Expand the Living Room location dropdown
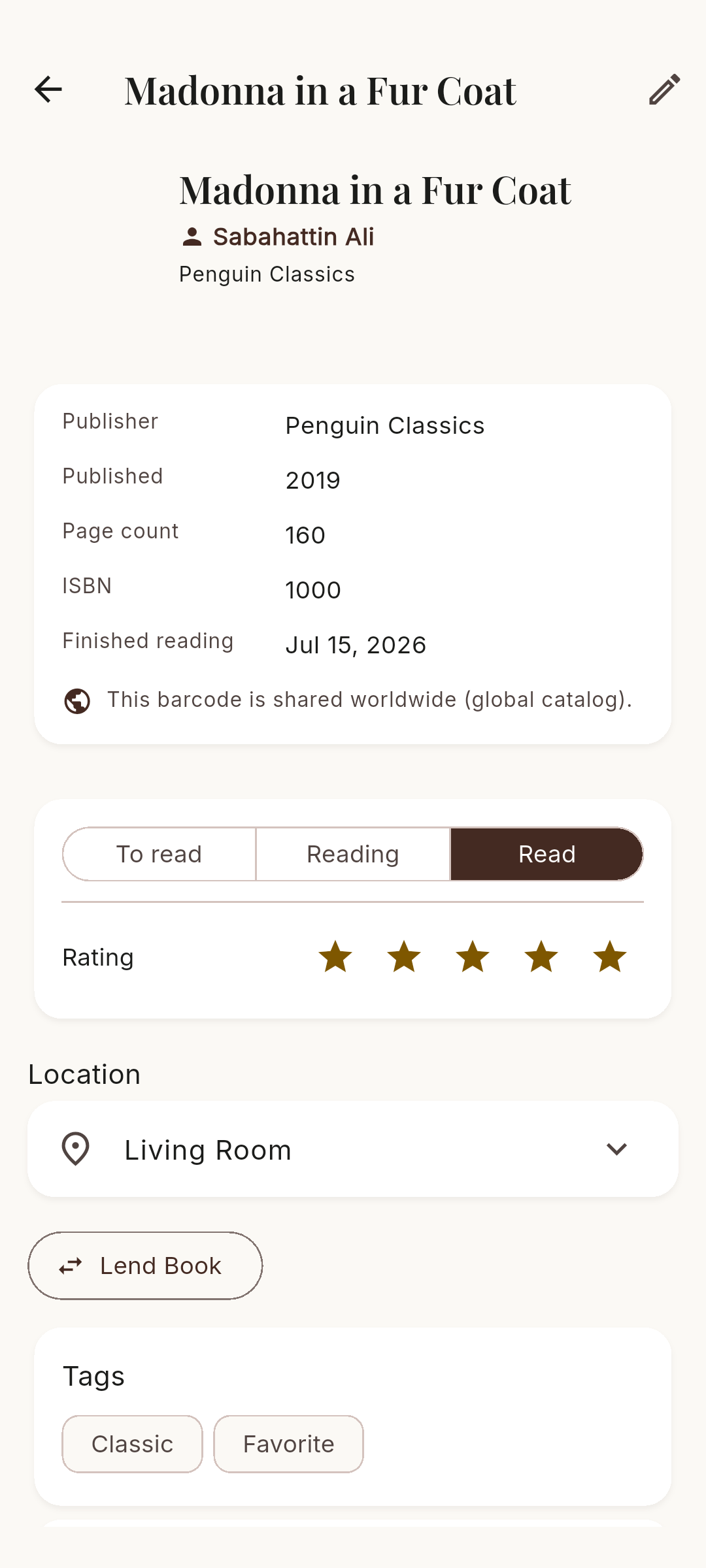The image size is (706, 1568). [x=353, y=1149]
